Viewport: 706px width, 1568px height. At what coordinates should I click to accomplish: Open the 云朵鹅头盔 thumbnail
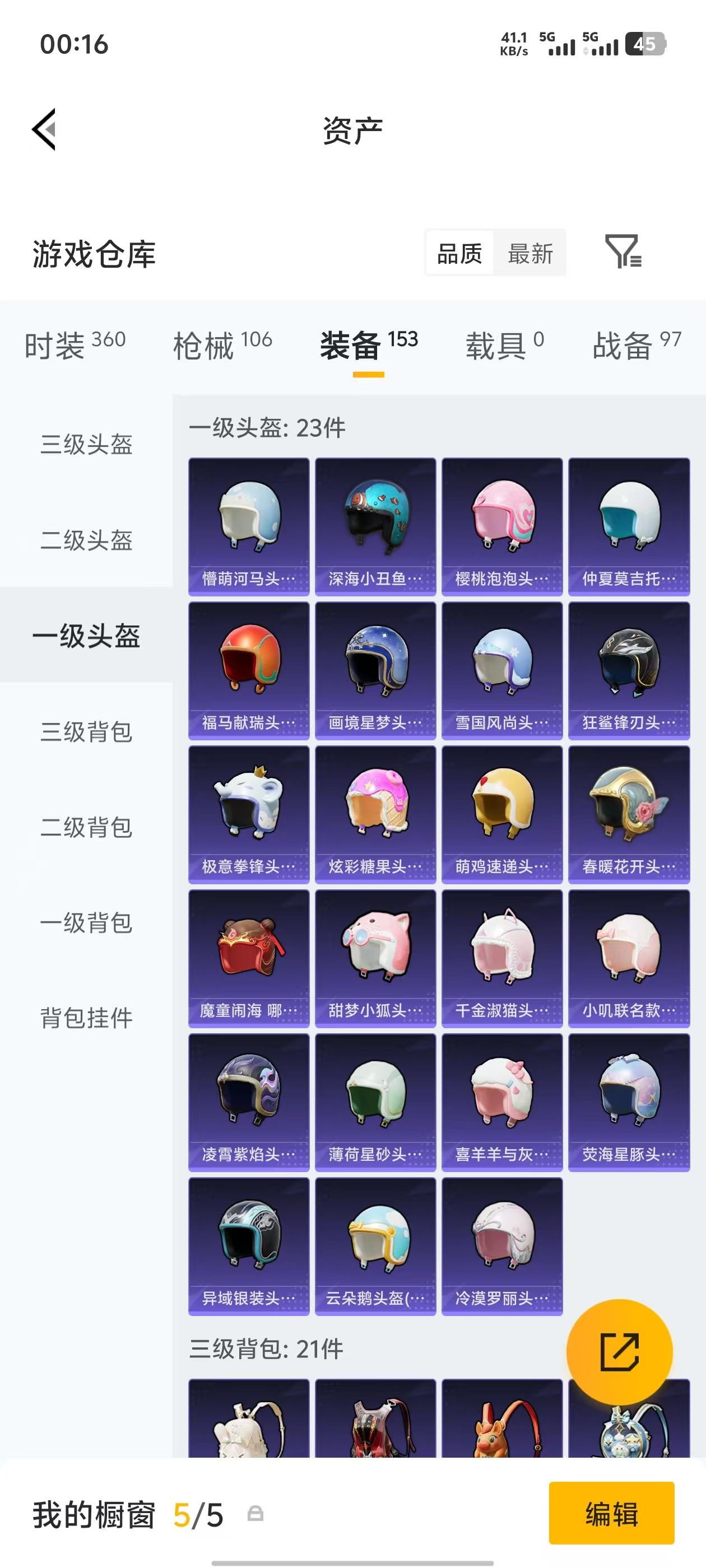375,1248
